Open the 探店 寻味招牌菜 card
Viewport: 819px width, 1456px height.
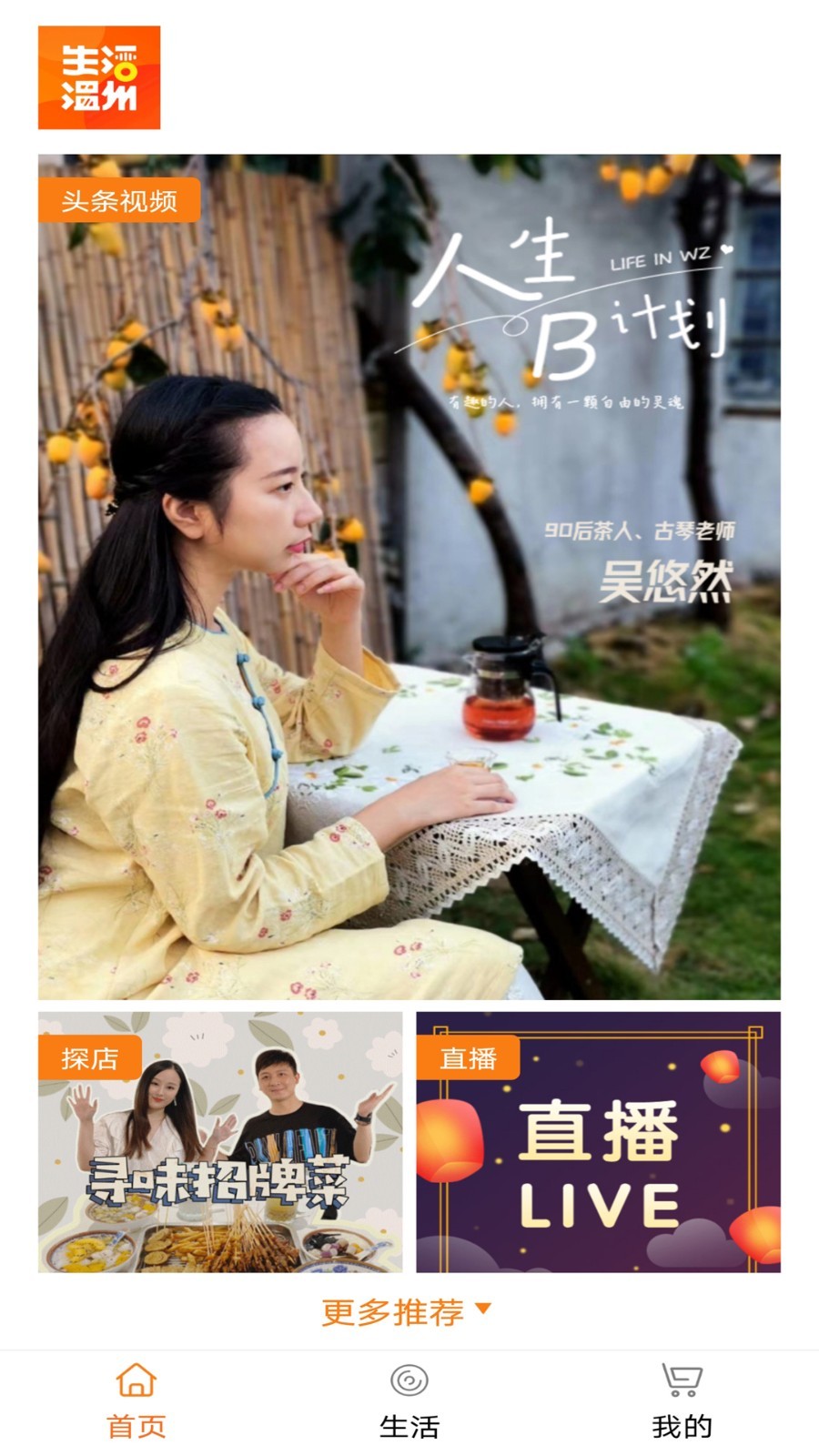[x=219, y=1142]
